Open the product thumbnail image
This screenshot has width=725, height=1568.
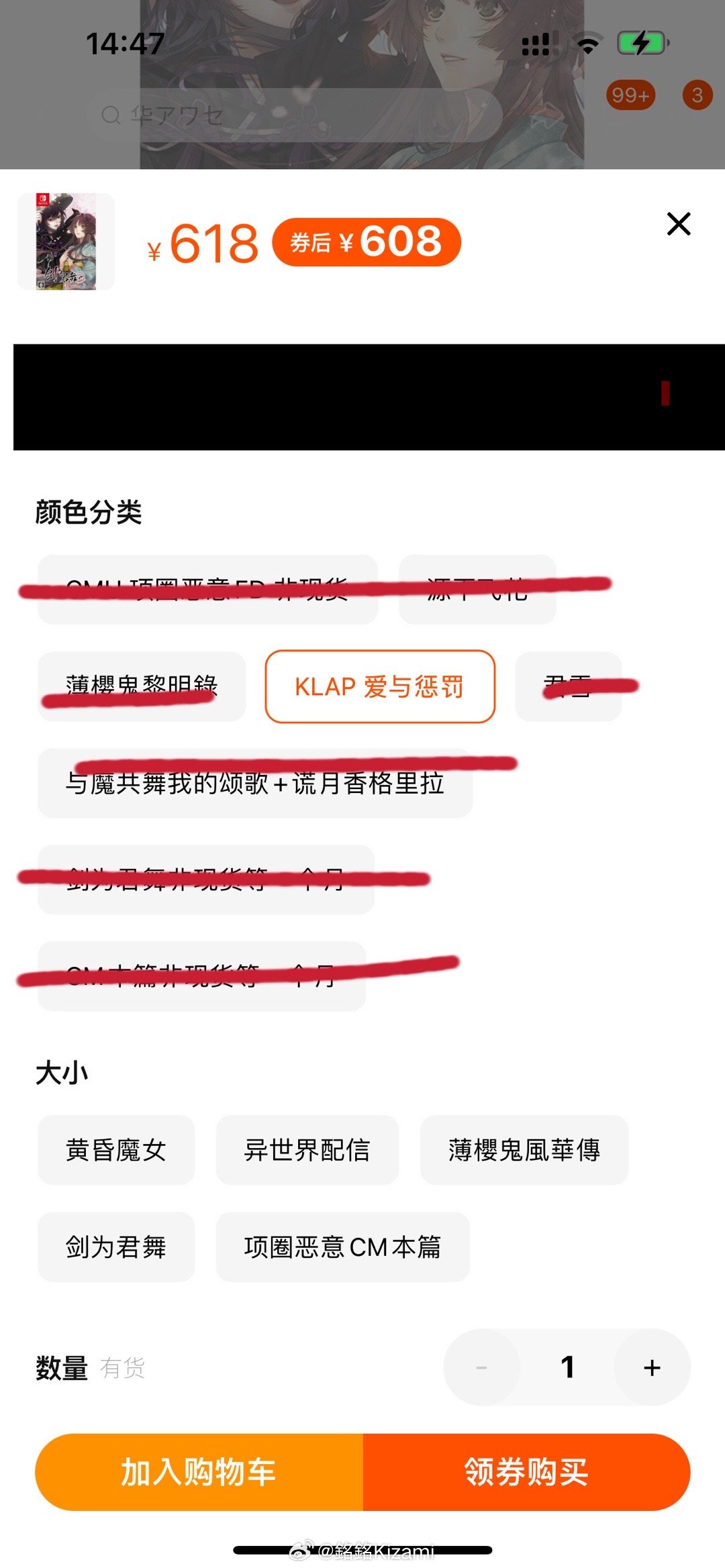(66, 242)
